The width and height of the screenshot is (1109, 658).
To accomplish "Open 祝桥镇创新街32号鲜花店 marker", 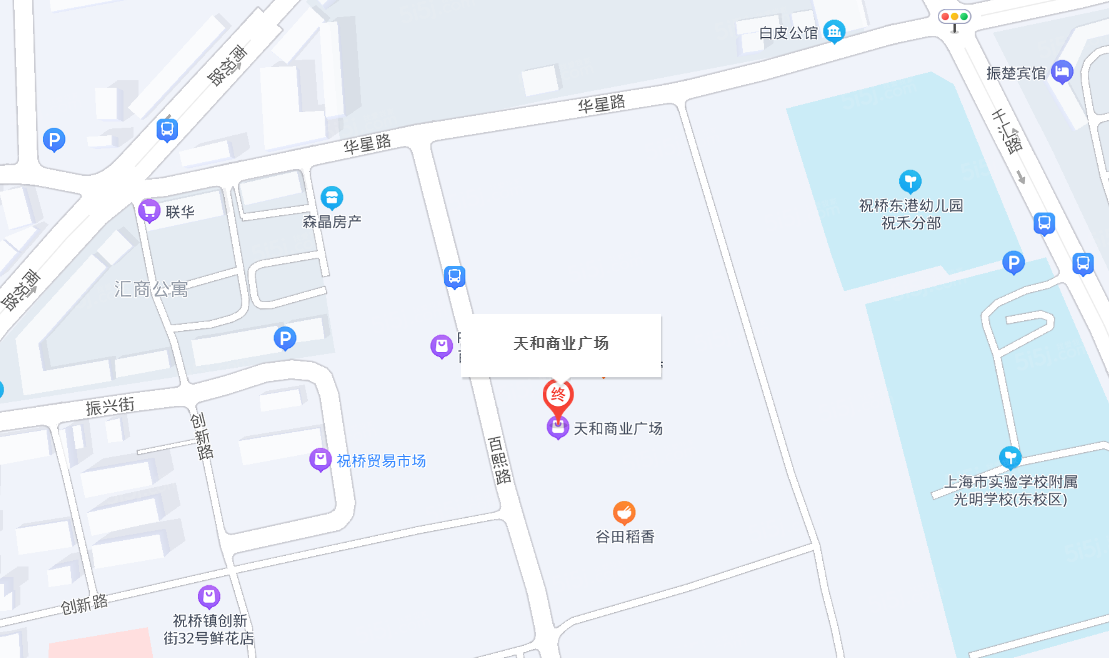I will [x=209, y=598].
